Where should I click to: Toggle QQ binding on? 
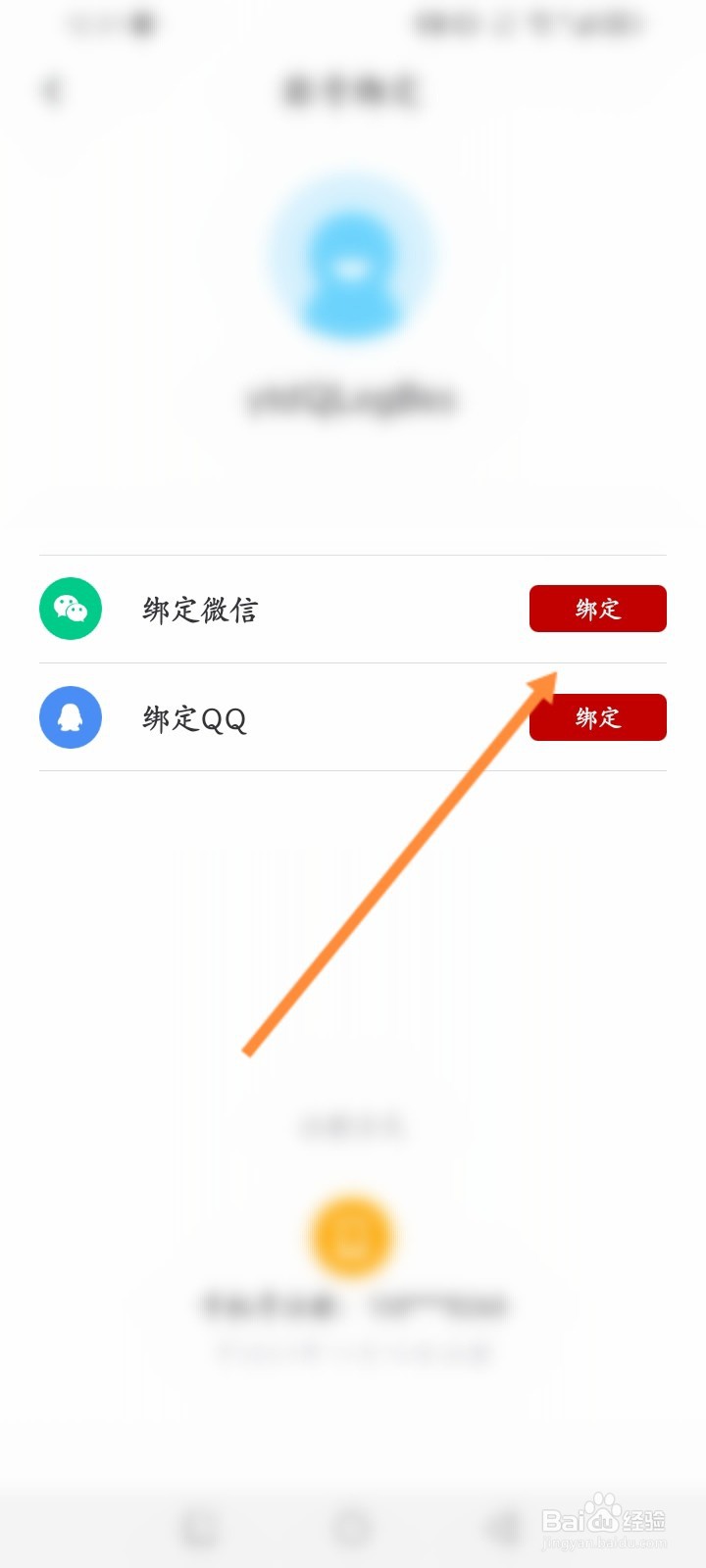tap(597, 717)
